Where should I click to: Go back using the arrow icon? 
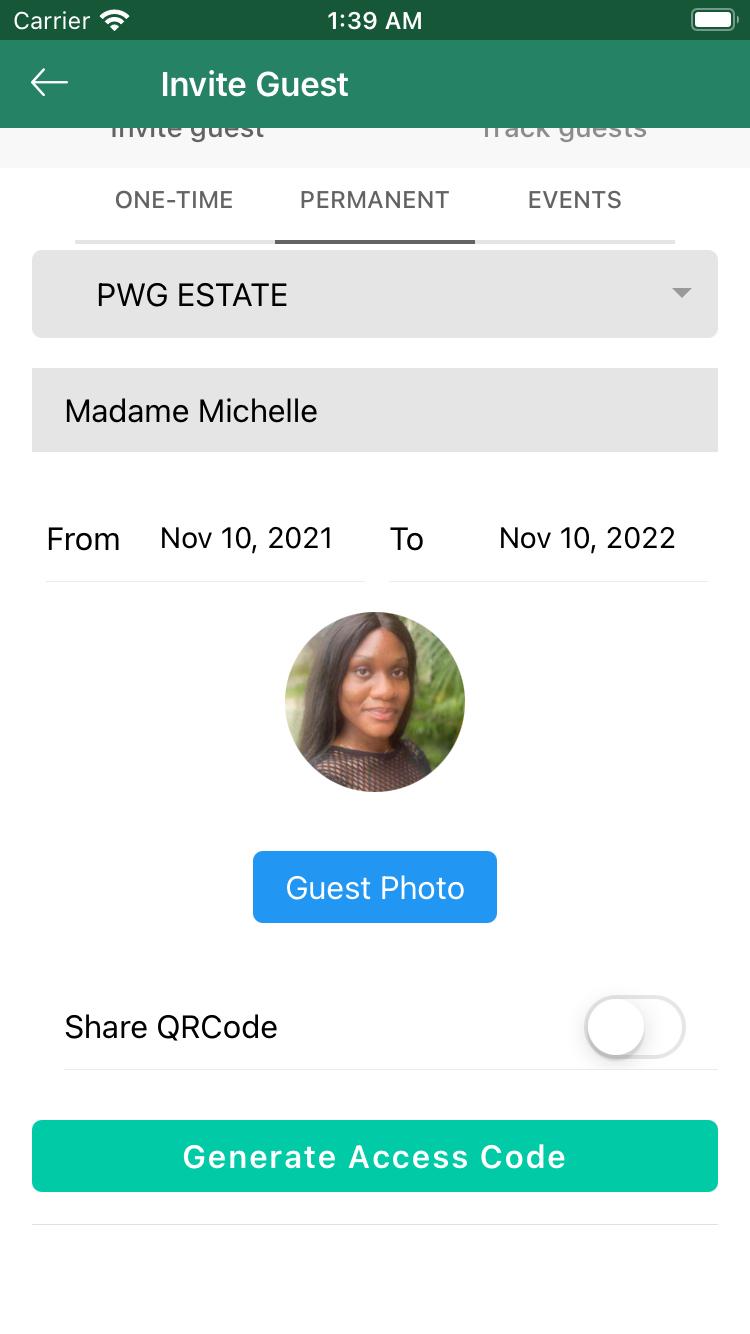pyautogui.click(x=49, y=83)
